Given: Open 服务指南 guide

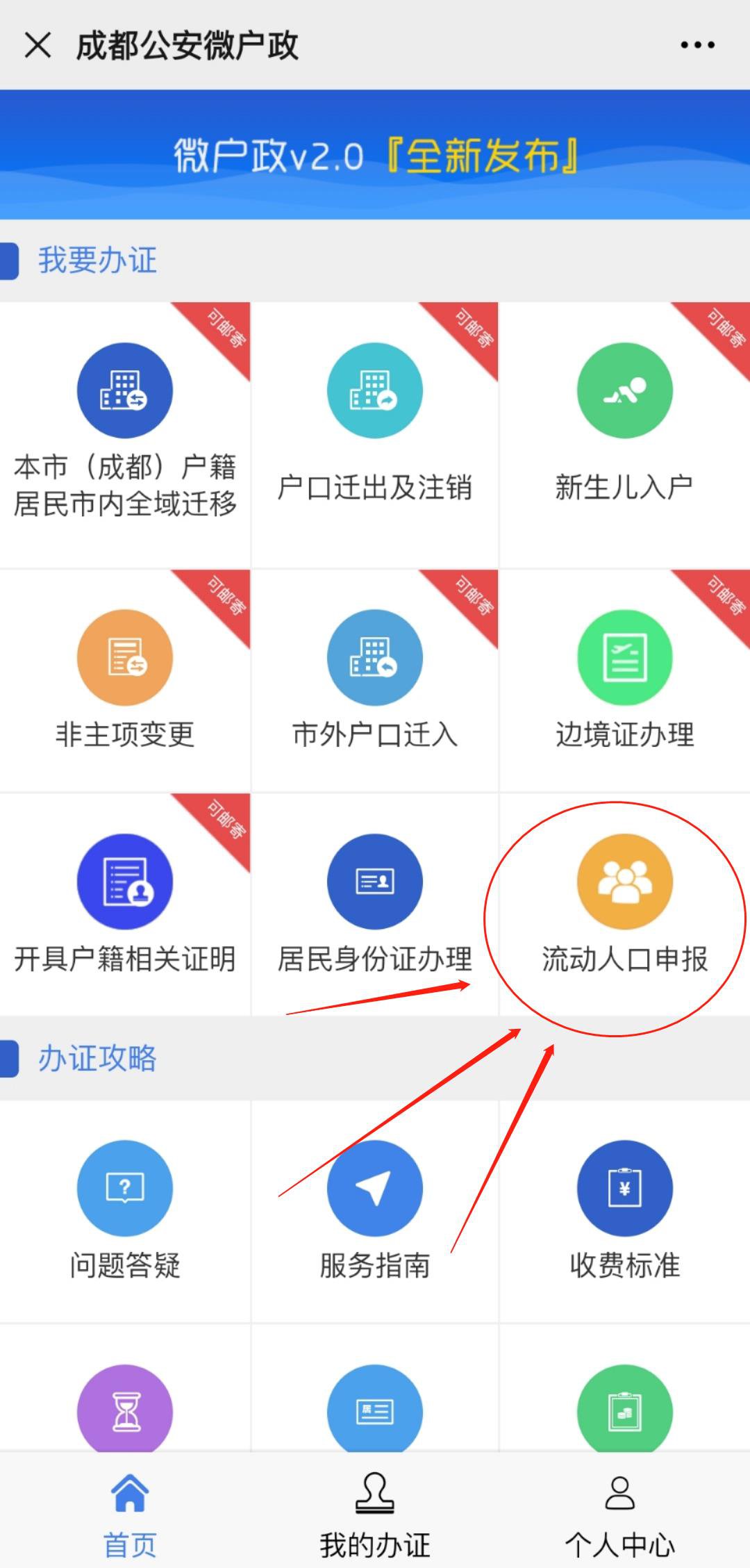Looking at the screenshot, I should click(x=375, y=1210).
